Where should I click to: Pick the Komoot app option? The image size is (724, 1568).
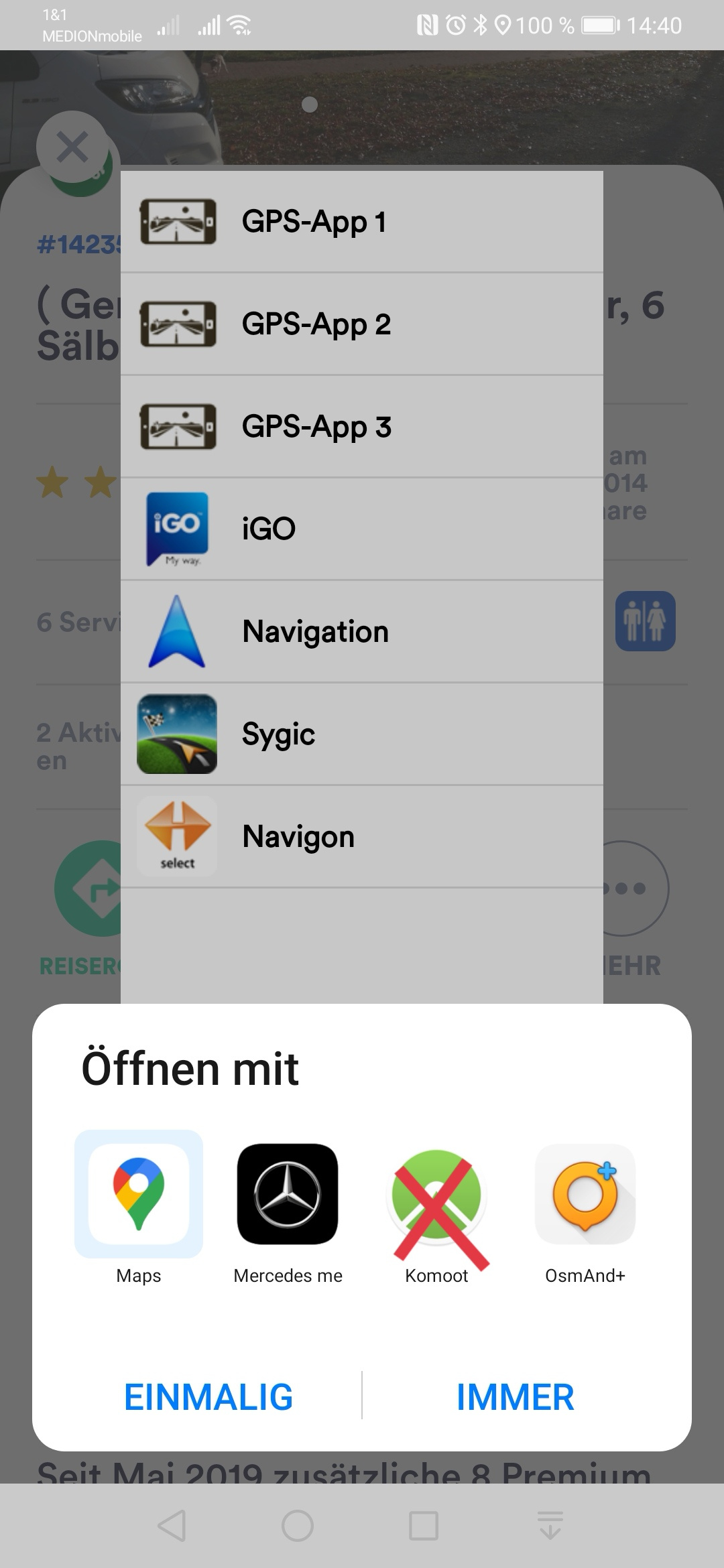(436, 1206)
